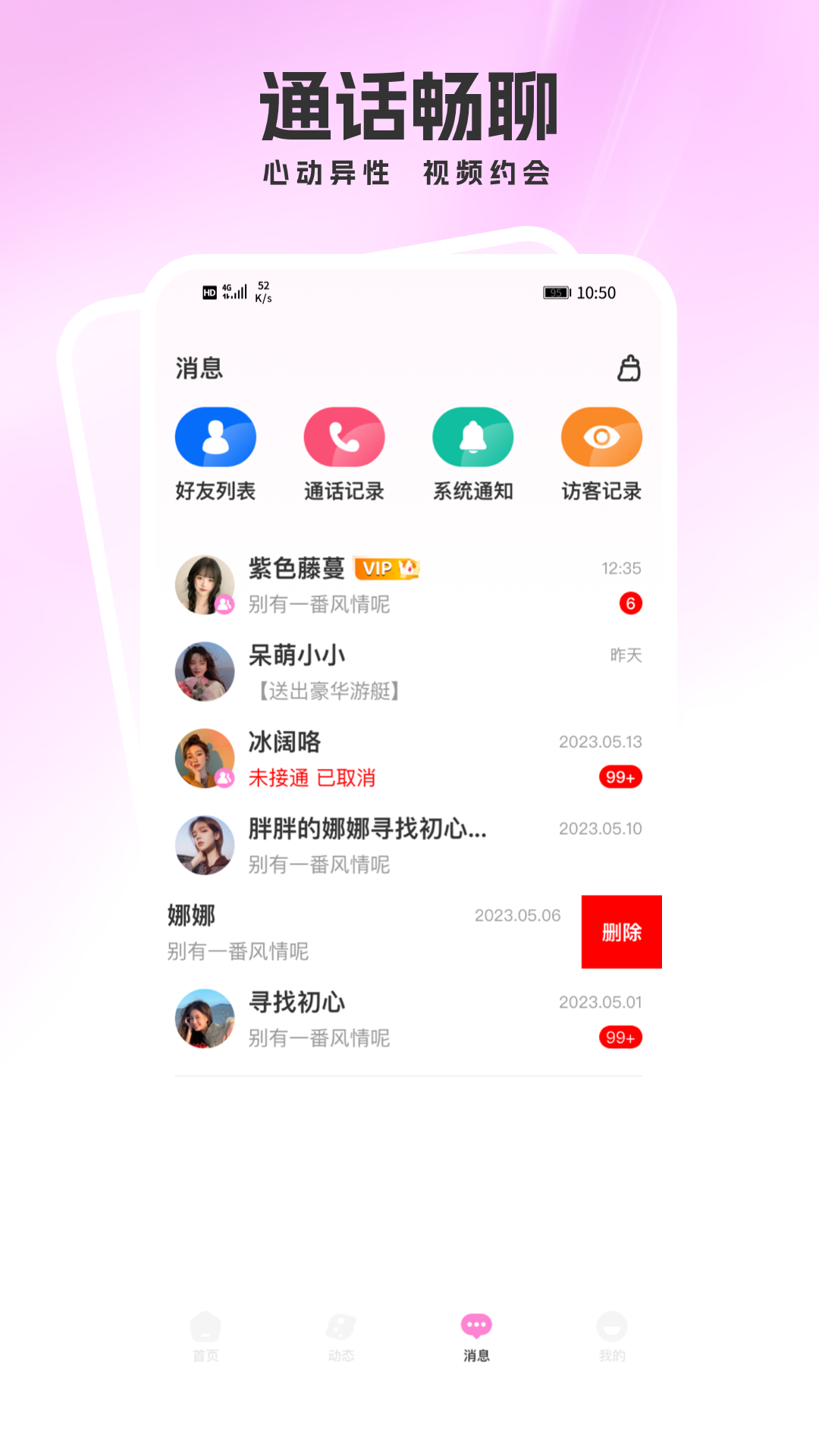Expand the unread 99+ badge for 冰阔咯

[x=619, y=777]
